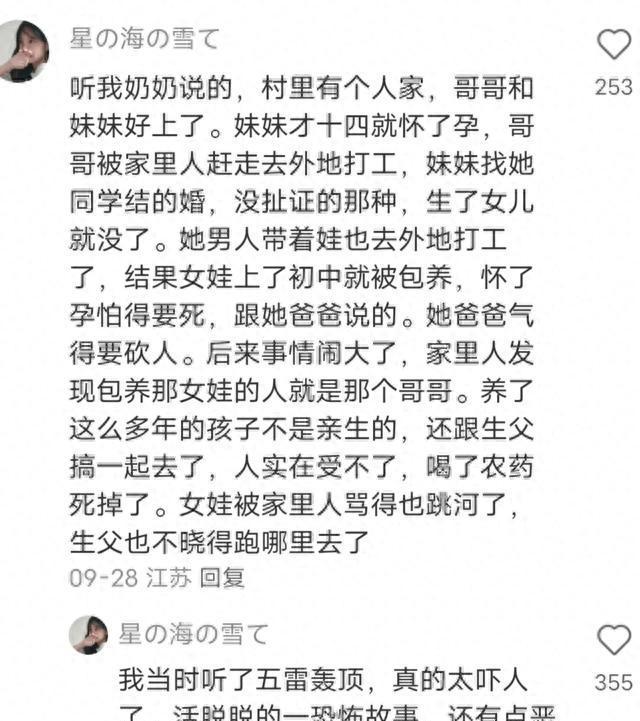Image resolution: width=640 pixels, height=721 pixels.
Task: Tap 回复 under the 09-28 江苏 comment
Action: (x=222, y=577)
